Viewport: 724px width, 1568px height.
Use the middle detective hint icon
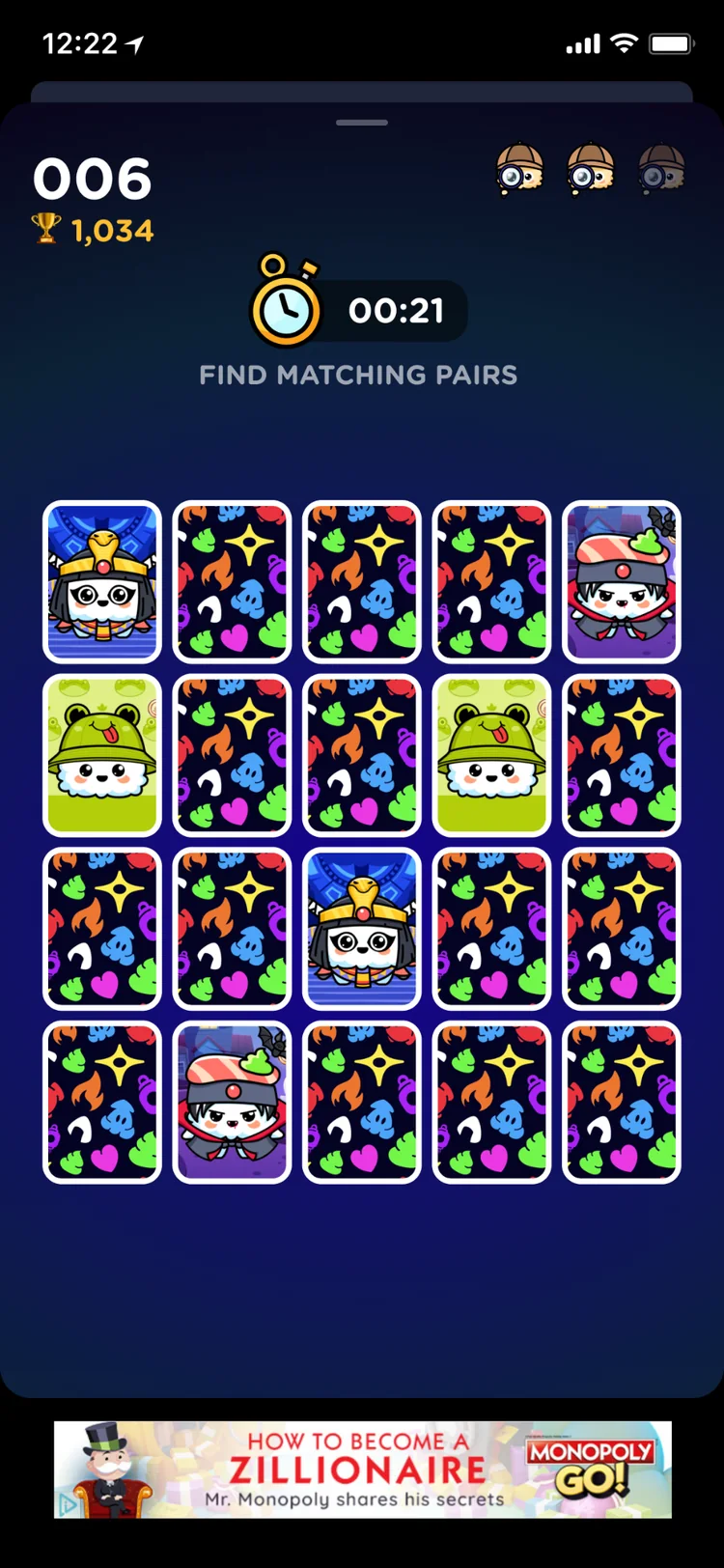(x=591, y=170)
